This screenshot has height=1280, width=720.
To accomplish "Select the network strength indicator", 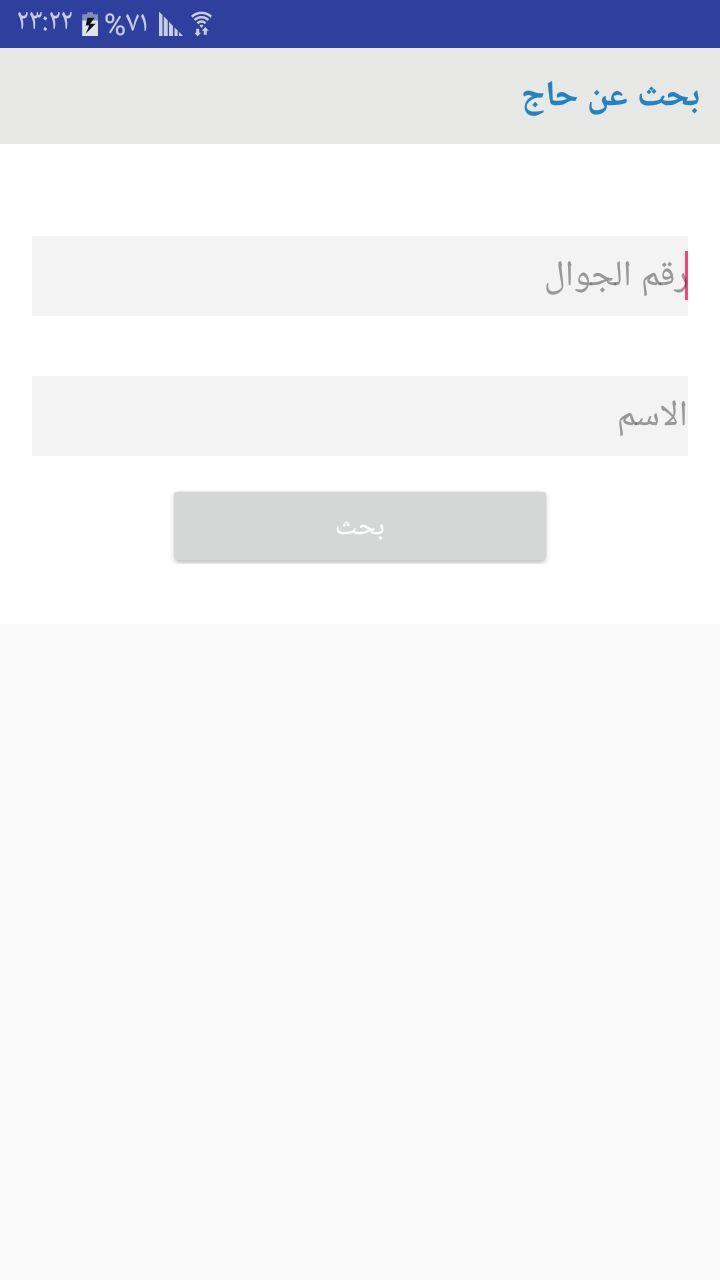I will [170, 22].
